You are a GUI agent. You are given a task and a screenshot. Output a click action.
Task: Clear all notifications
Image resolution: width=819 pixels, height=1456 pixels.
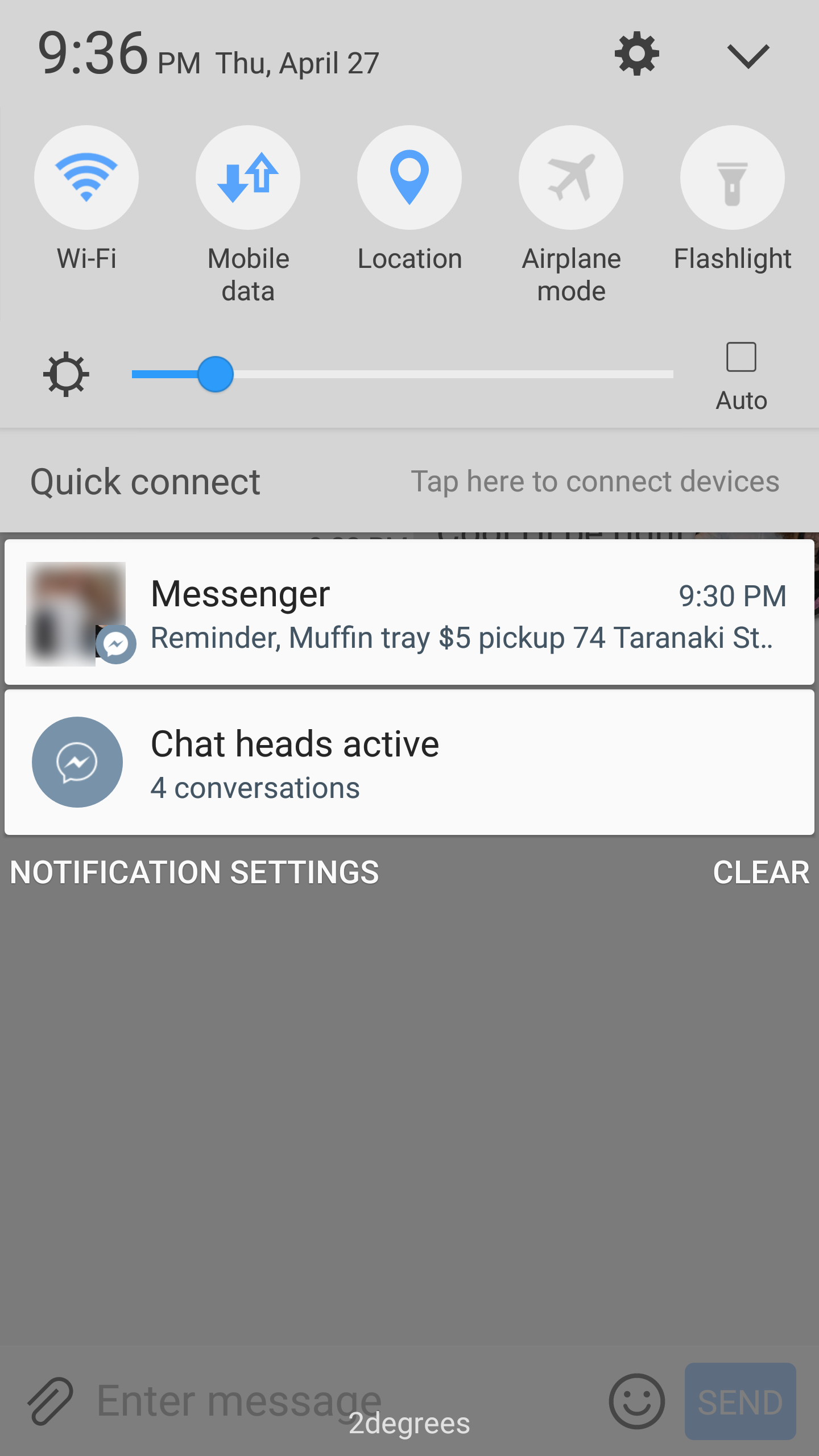[x=760, y=872]
